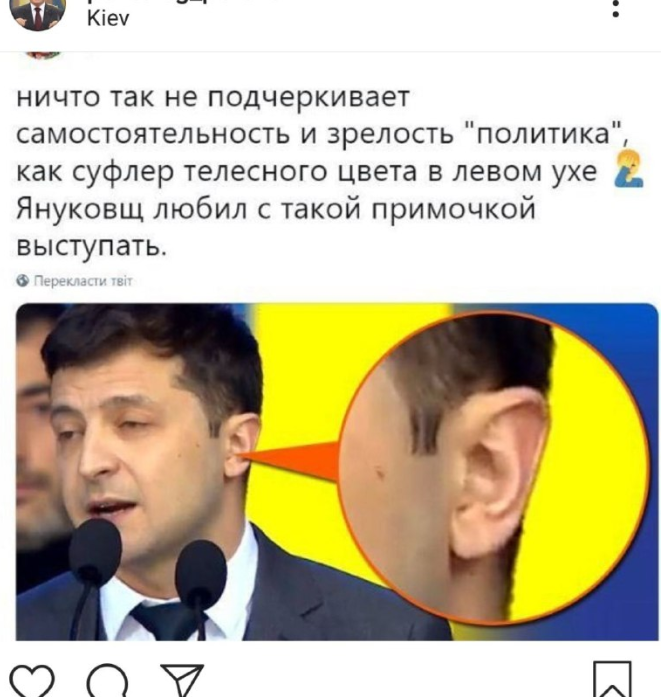Open the poster's profile picture

(x=38, y=12)
